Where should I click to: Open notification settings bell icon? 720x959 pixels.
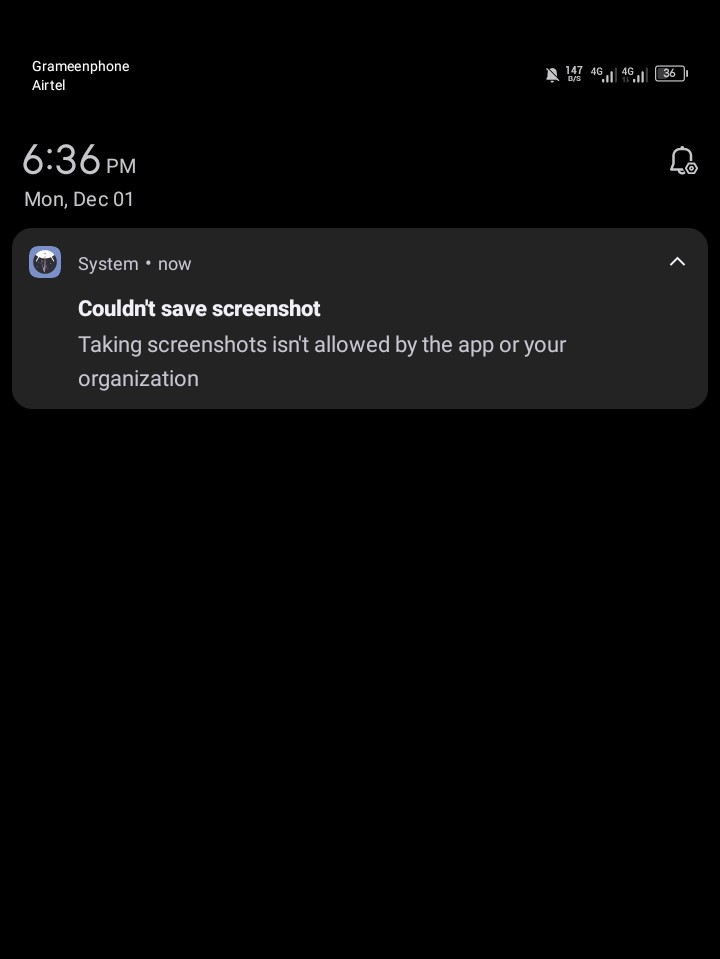pyautogui.click(x=682, y=161)
